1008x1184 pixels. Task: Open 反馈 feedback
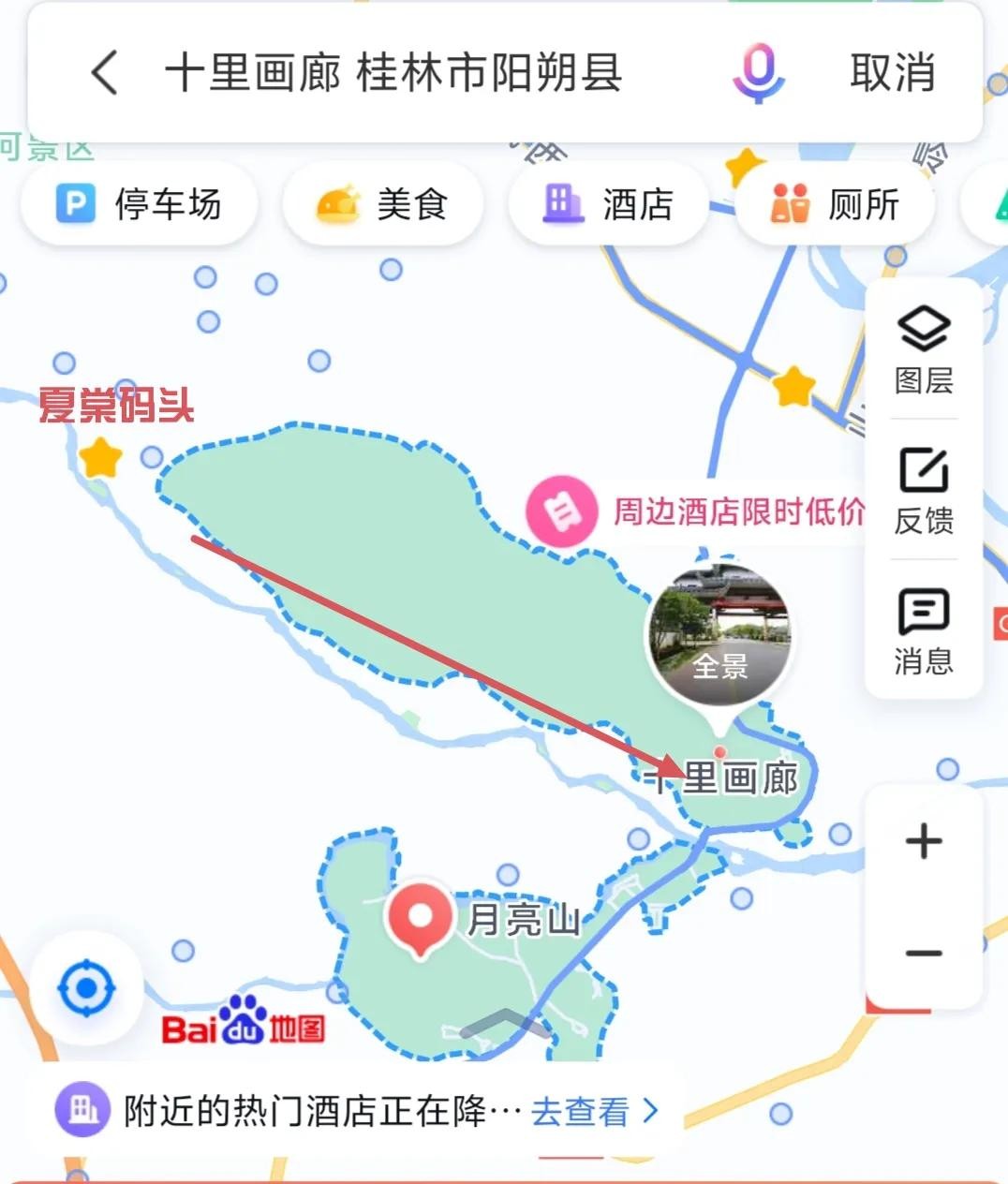click(924, 491)
